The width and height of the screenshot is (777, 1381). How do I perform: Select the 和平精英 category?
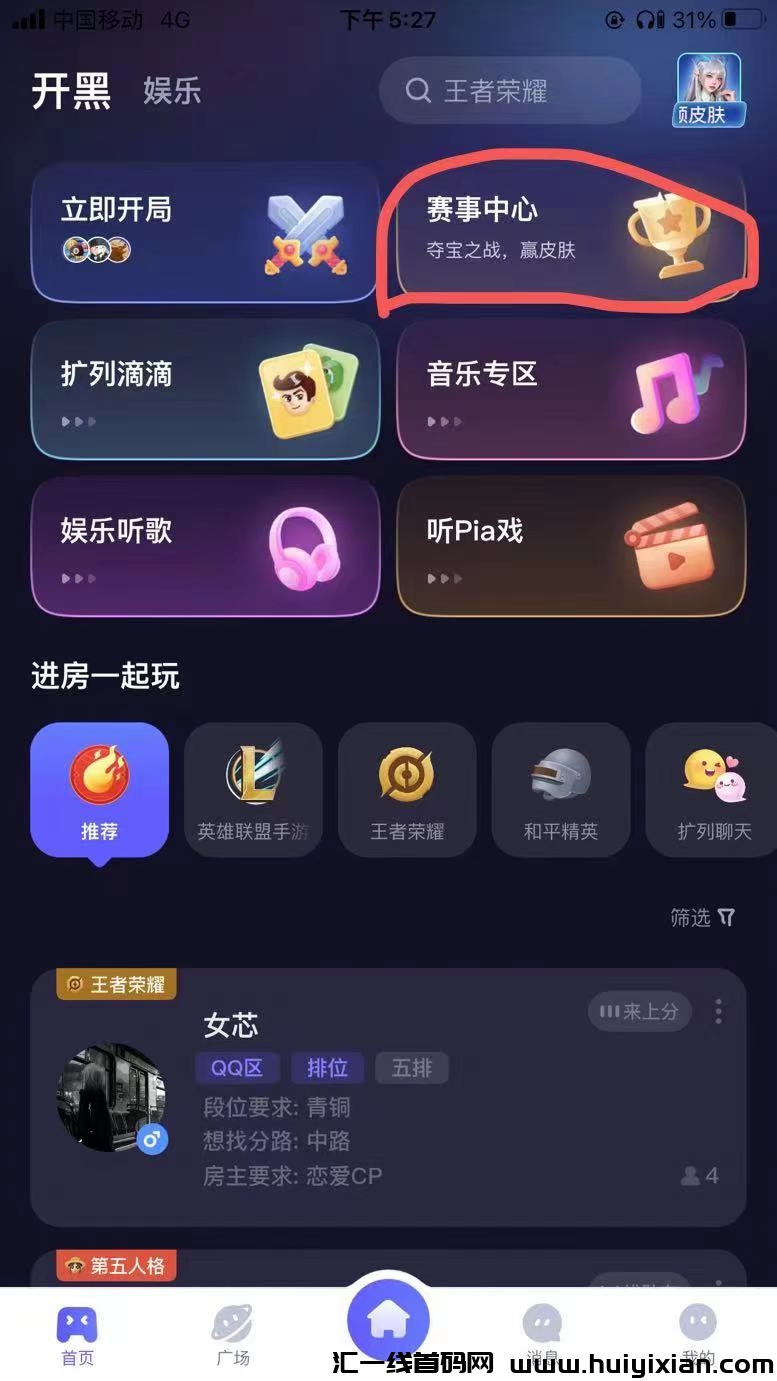point(561,790)
